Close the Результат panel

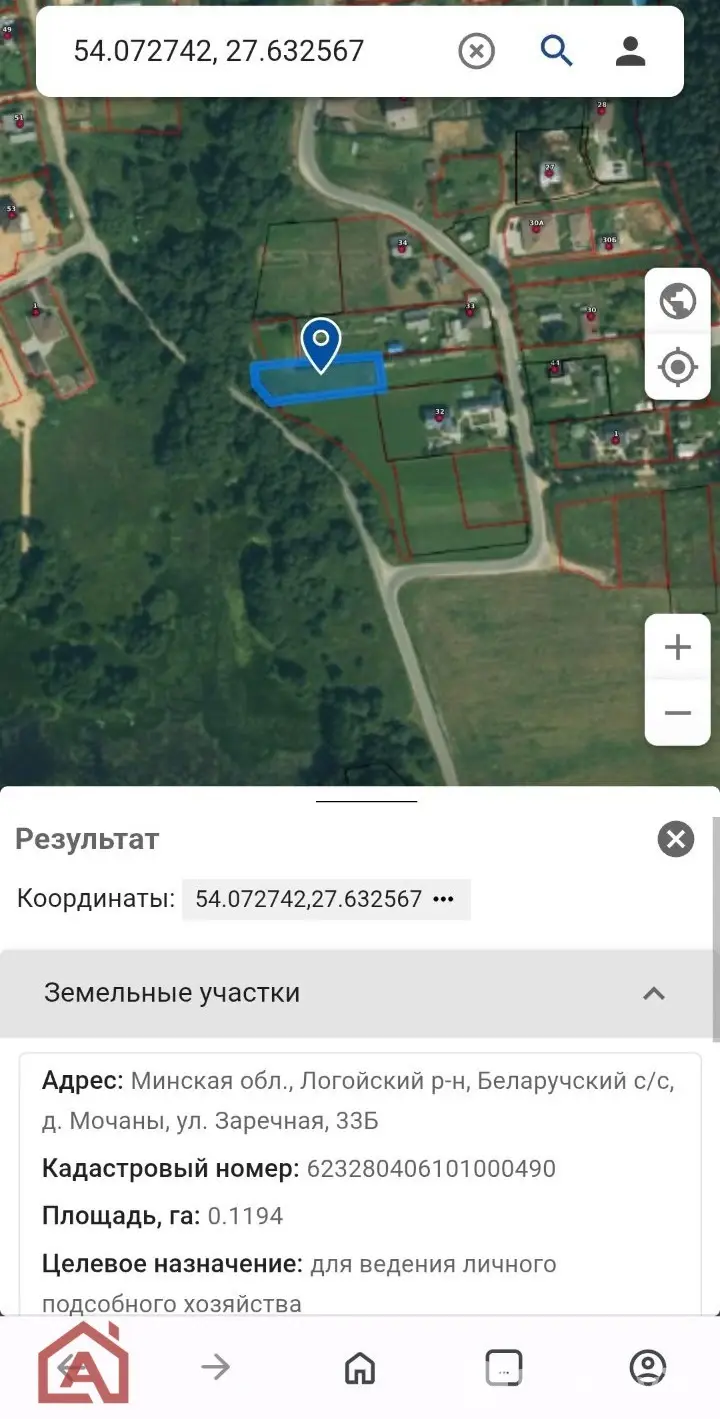click(x=675, y=839)
